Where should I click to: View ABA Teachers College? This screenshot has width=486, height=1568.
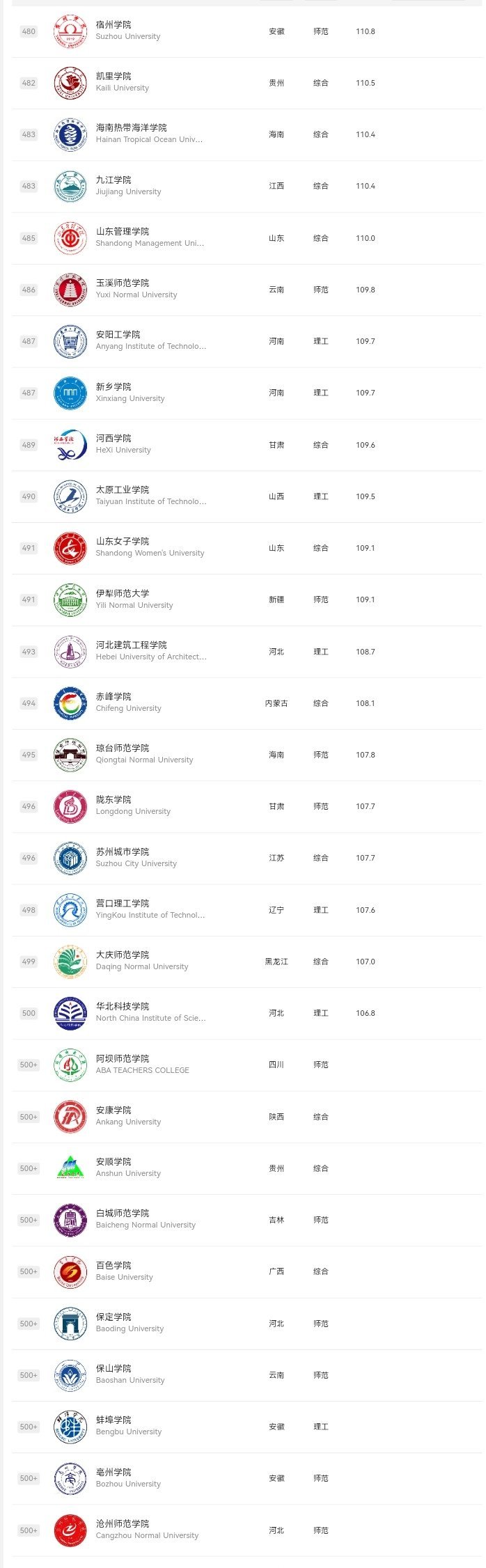(142, 1064)
